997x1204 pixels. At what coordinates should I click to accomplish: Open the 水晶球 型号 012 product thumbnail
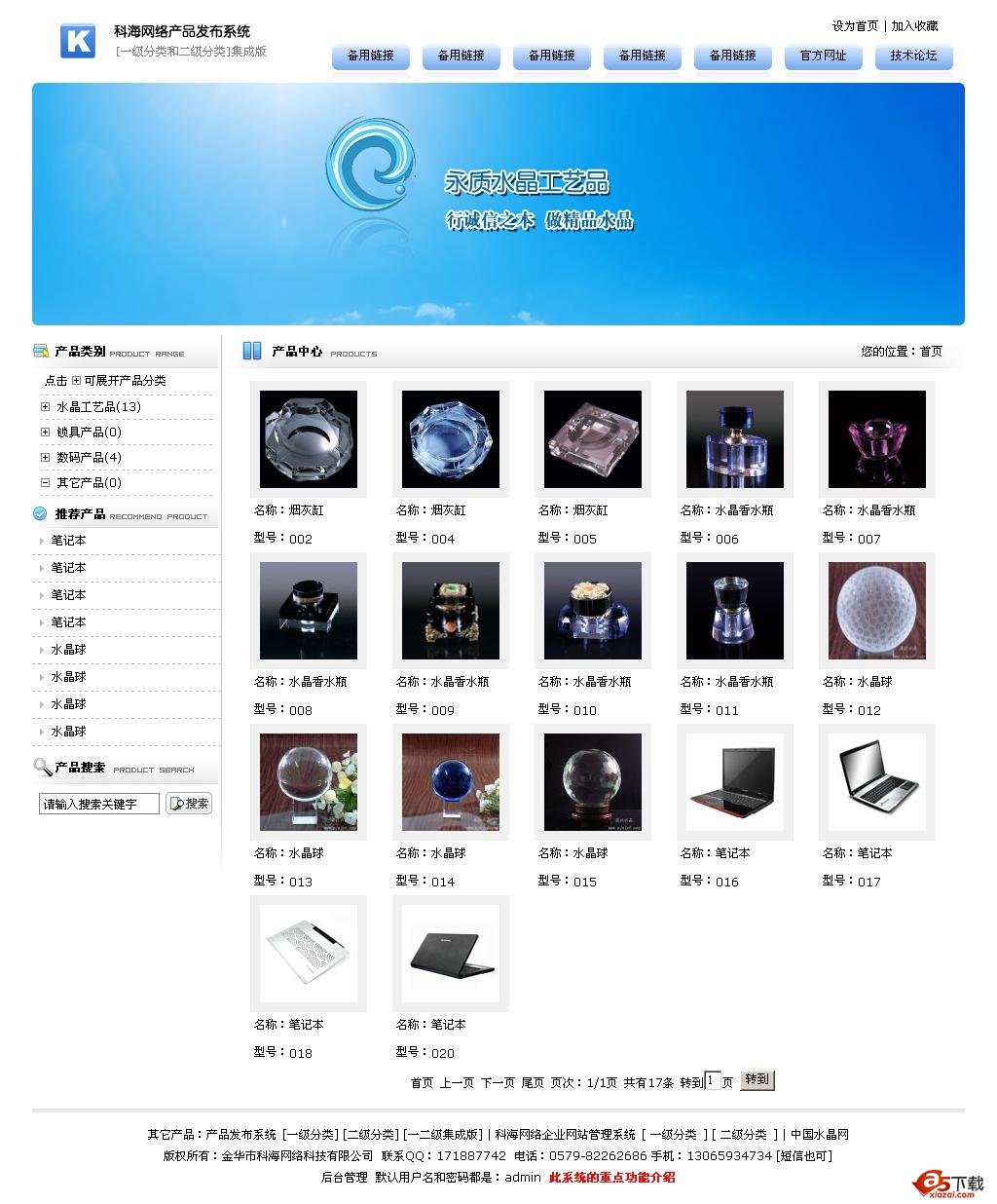coord(875,610)
